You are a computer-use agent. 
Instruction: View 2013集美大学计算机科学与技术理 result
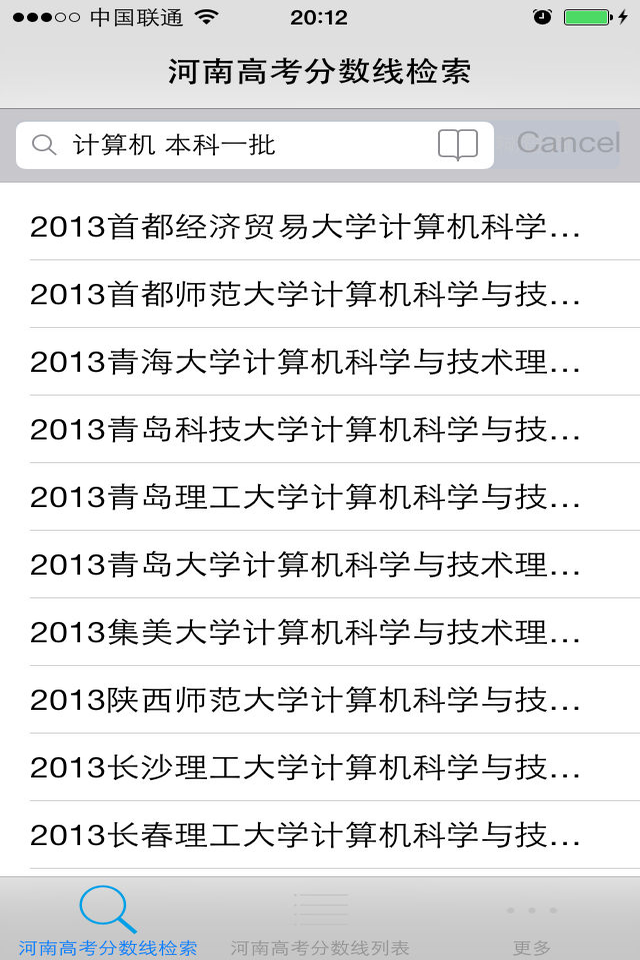point(306,632)
